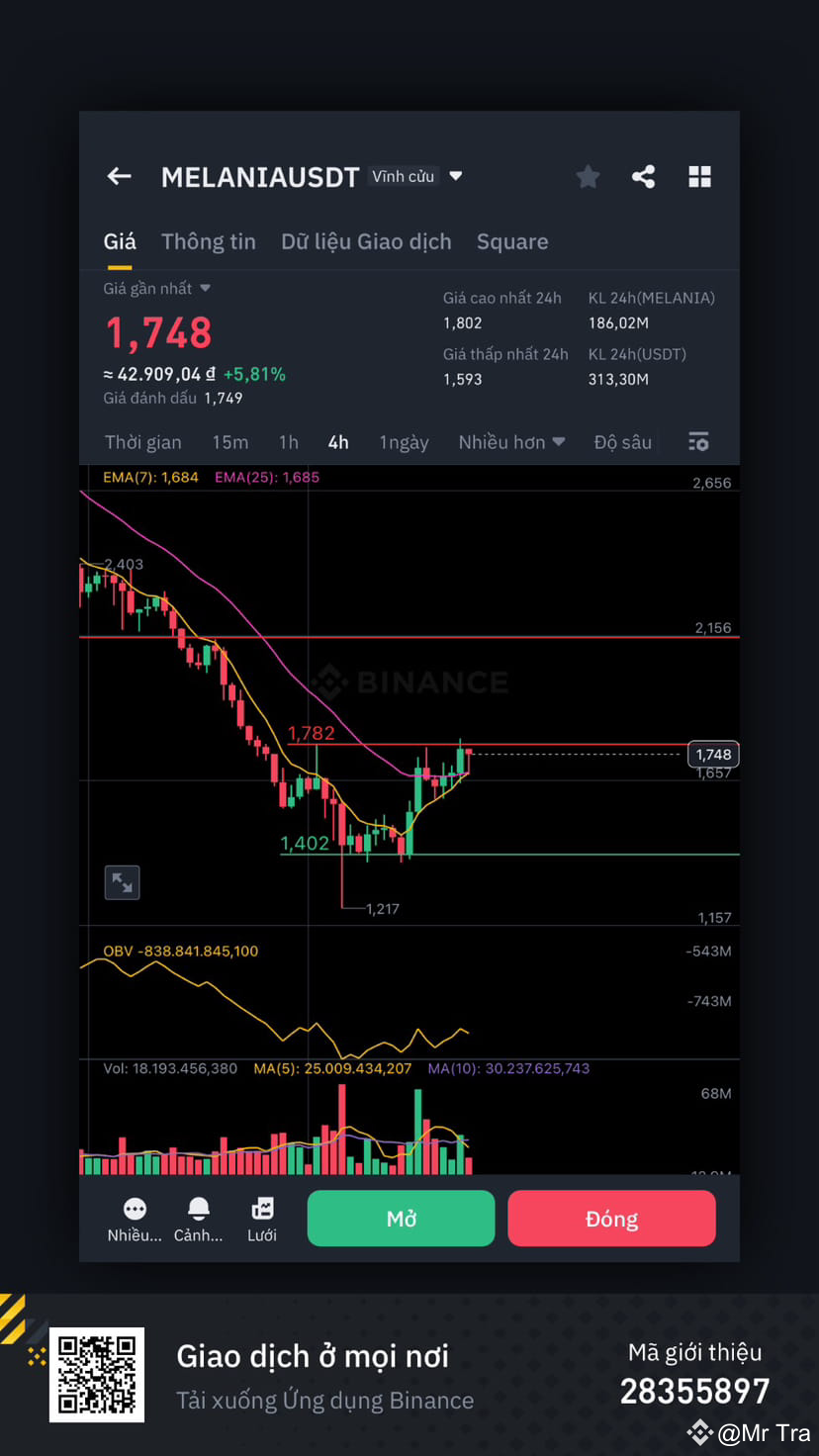Open the grid layout icon top right
Viewport: 819px width, 1456px height.
[x=700, y=176]
